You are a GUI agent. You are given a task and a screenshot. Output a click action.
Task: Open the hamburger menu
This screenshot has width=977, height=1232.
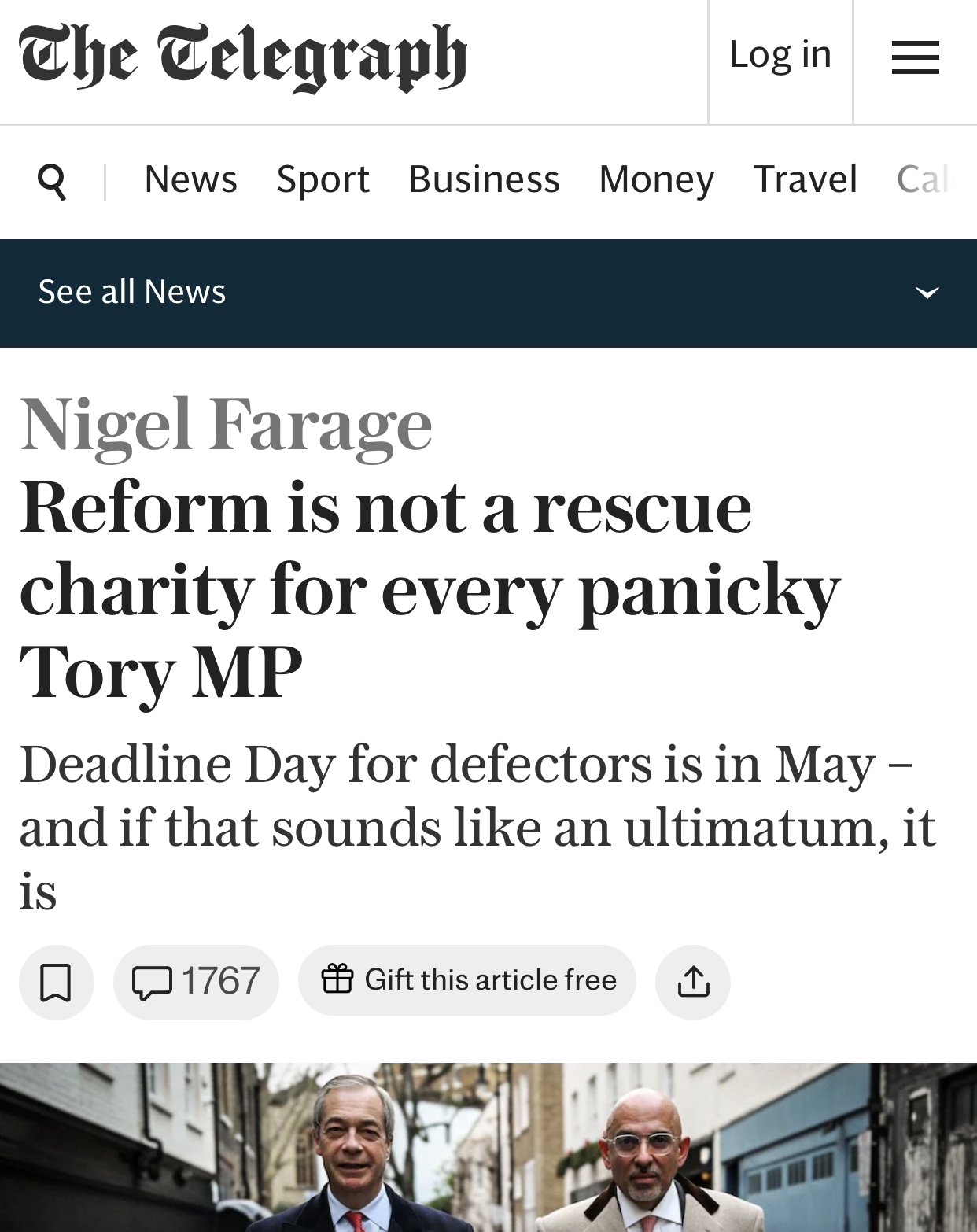coord(915,57)
